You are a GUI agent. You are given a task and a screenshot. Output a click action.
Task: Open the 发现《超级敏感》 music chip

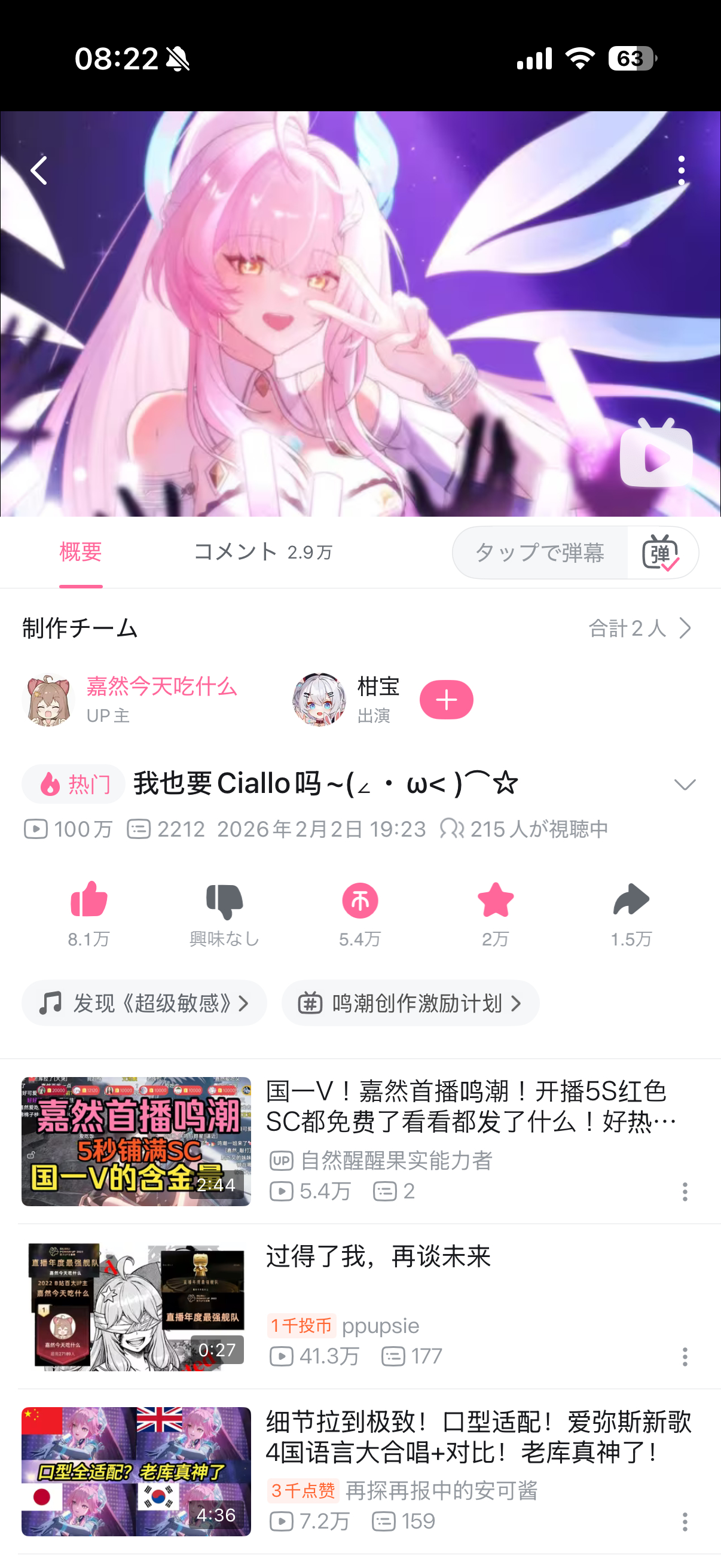[x=144, y=1002]
